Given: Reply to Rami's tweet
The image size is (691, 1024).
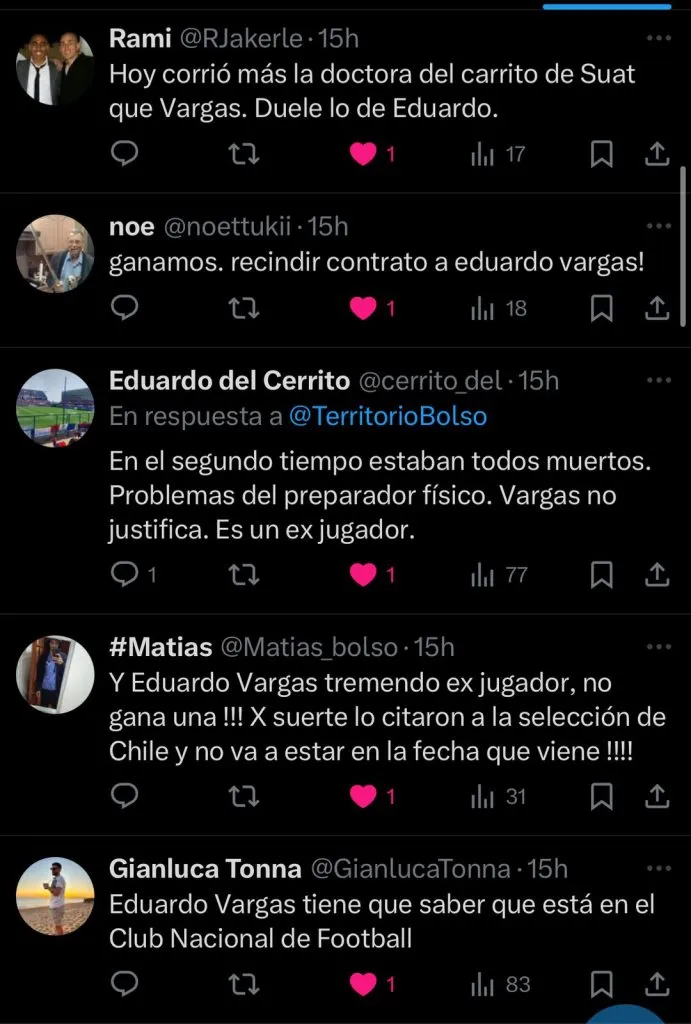Looking at the screenshot, I should pyautogui.click(x=124, y=154).
